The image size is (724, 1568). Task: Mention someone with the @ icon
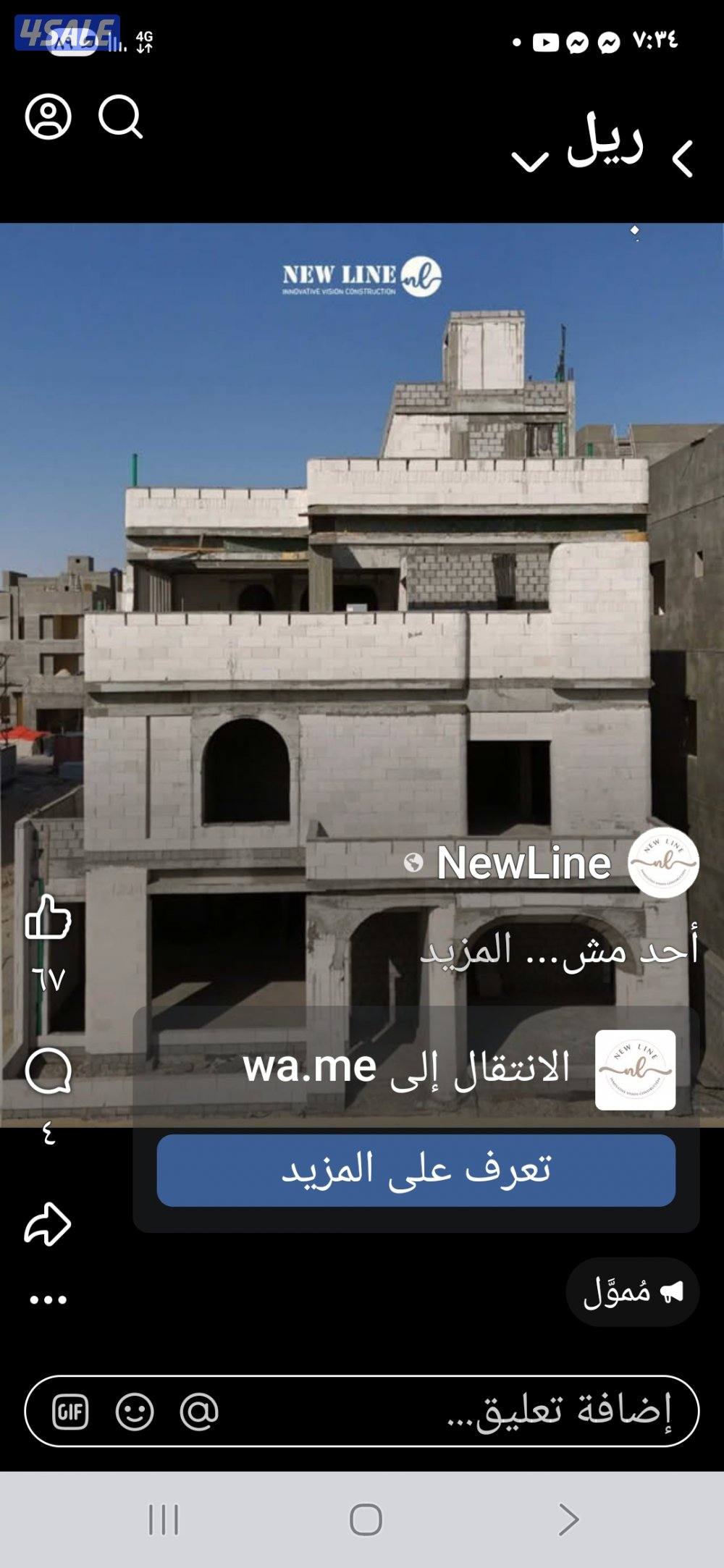point(199,1412)
